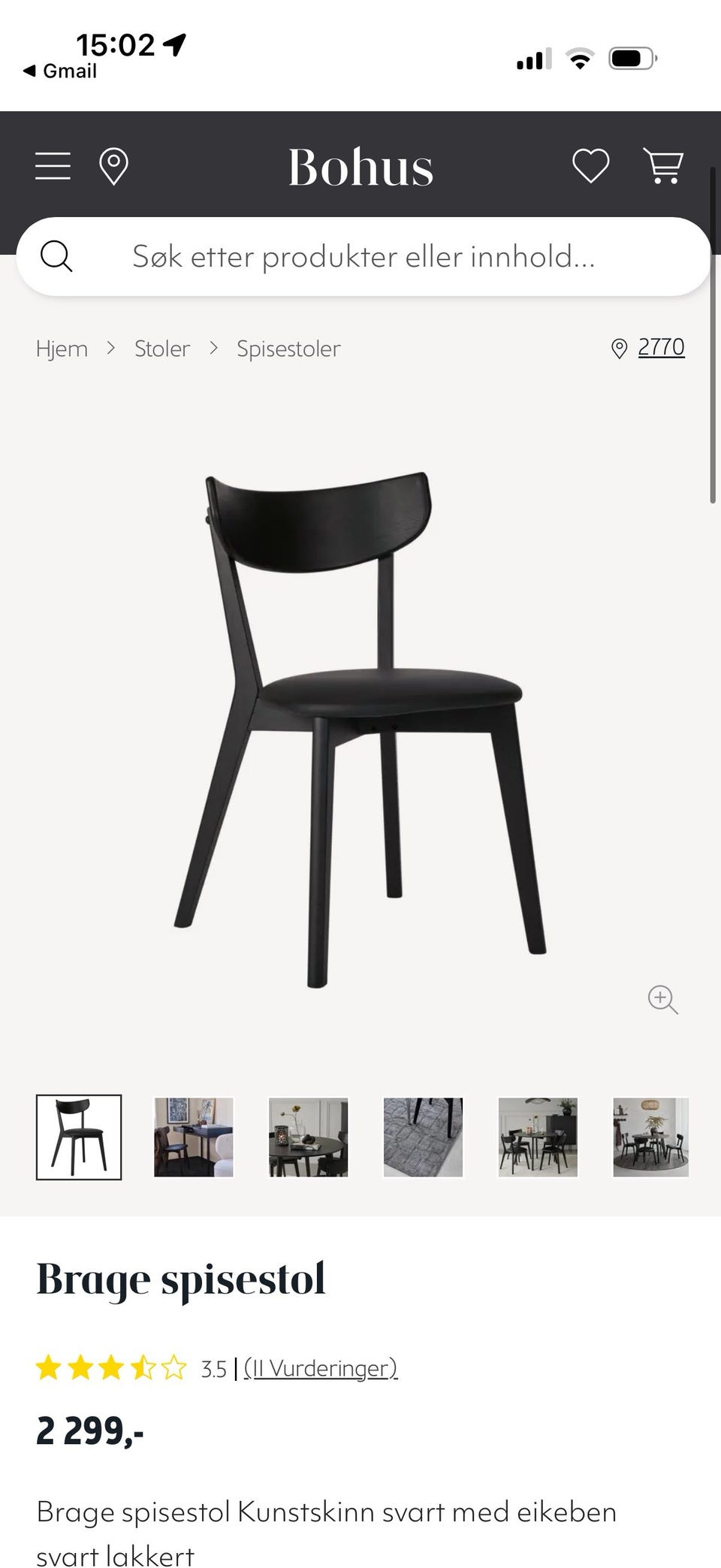Return to Gmail via the back link

tap(60, 71)
